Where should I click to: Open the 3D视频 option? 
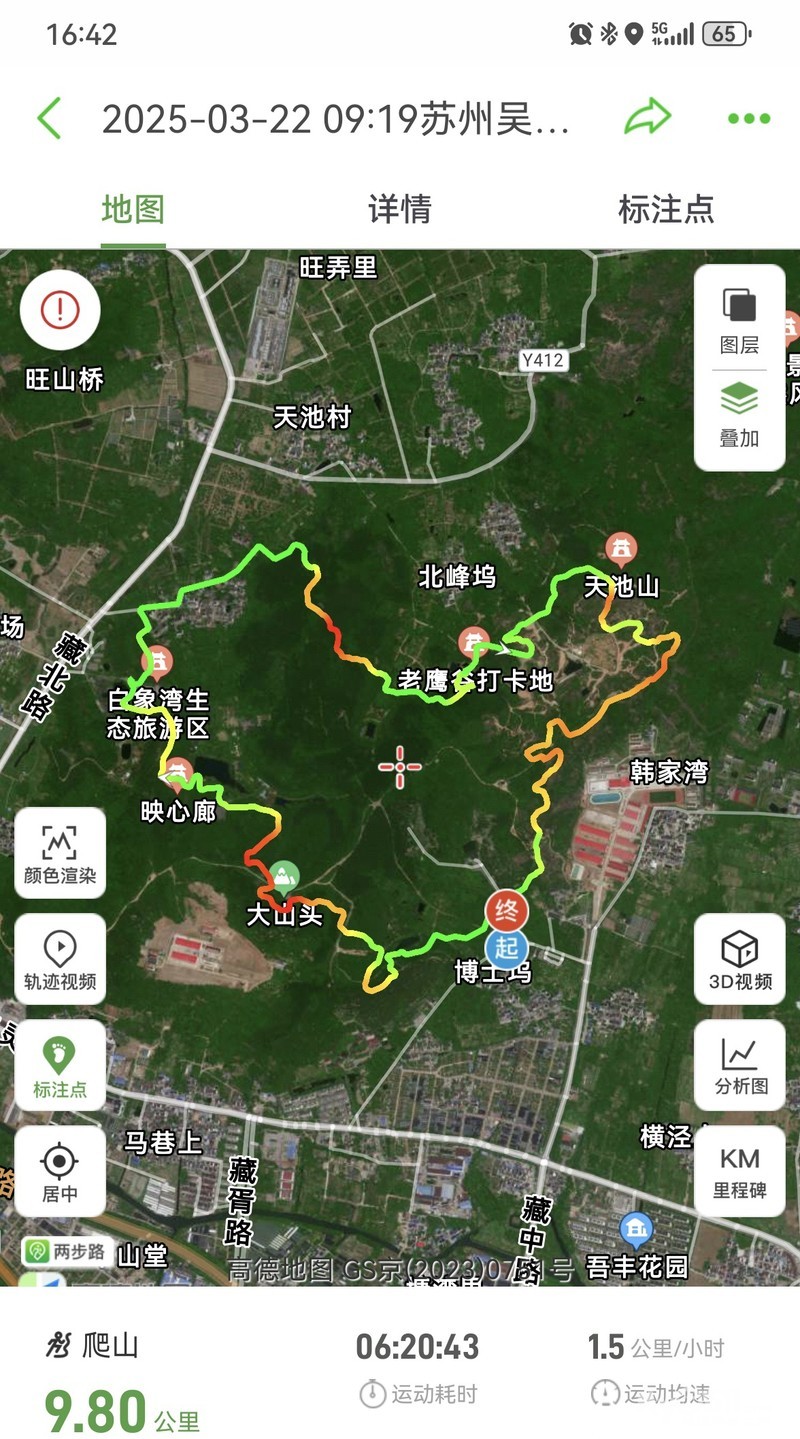pyautogui.click(x=740, y=959)
